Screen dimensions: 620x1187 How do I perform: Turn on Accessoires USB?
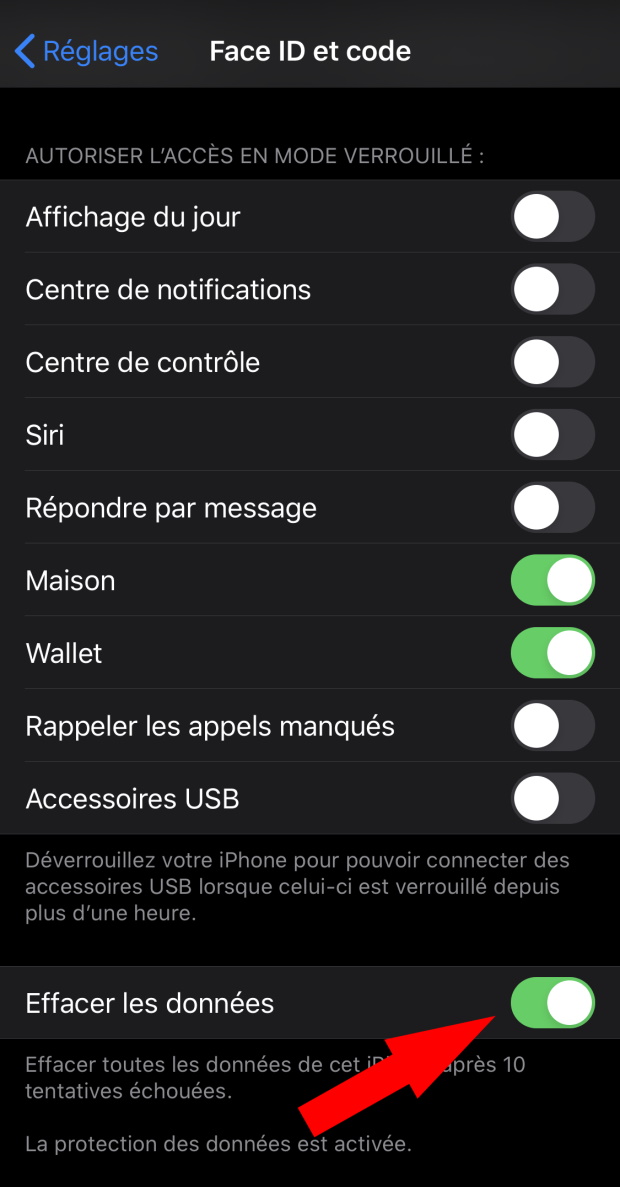(x=553, y=799)
